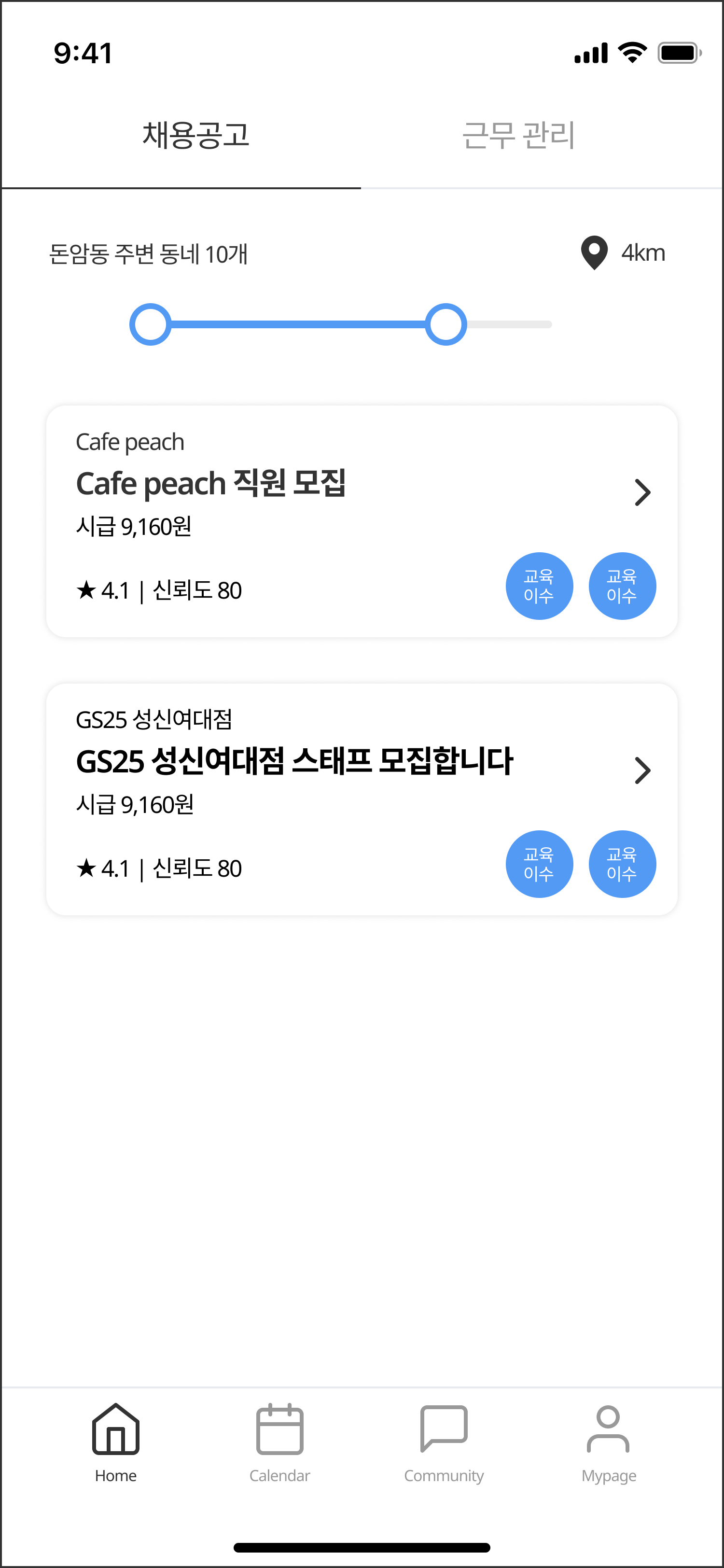The height and width of the screenshot is (1568, 724).
Task: Open the Community chat icon
Action: click(444, 1428)
